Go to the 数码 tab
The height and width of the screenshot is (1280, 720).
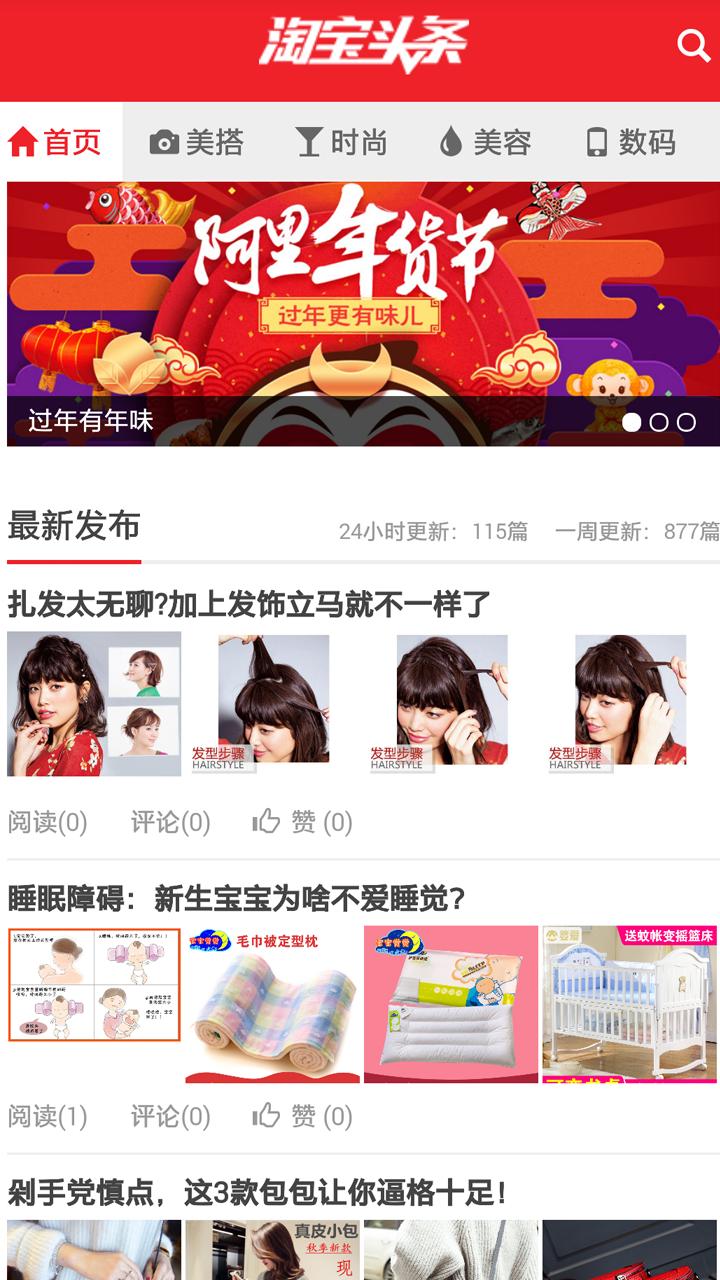[x=631, y=142]
